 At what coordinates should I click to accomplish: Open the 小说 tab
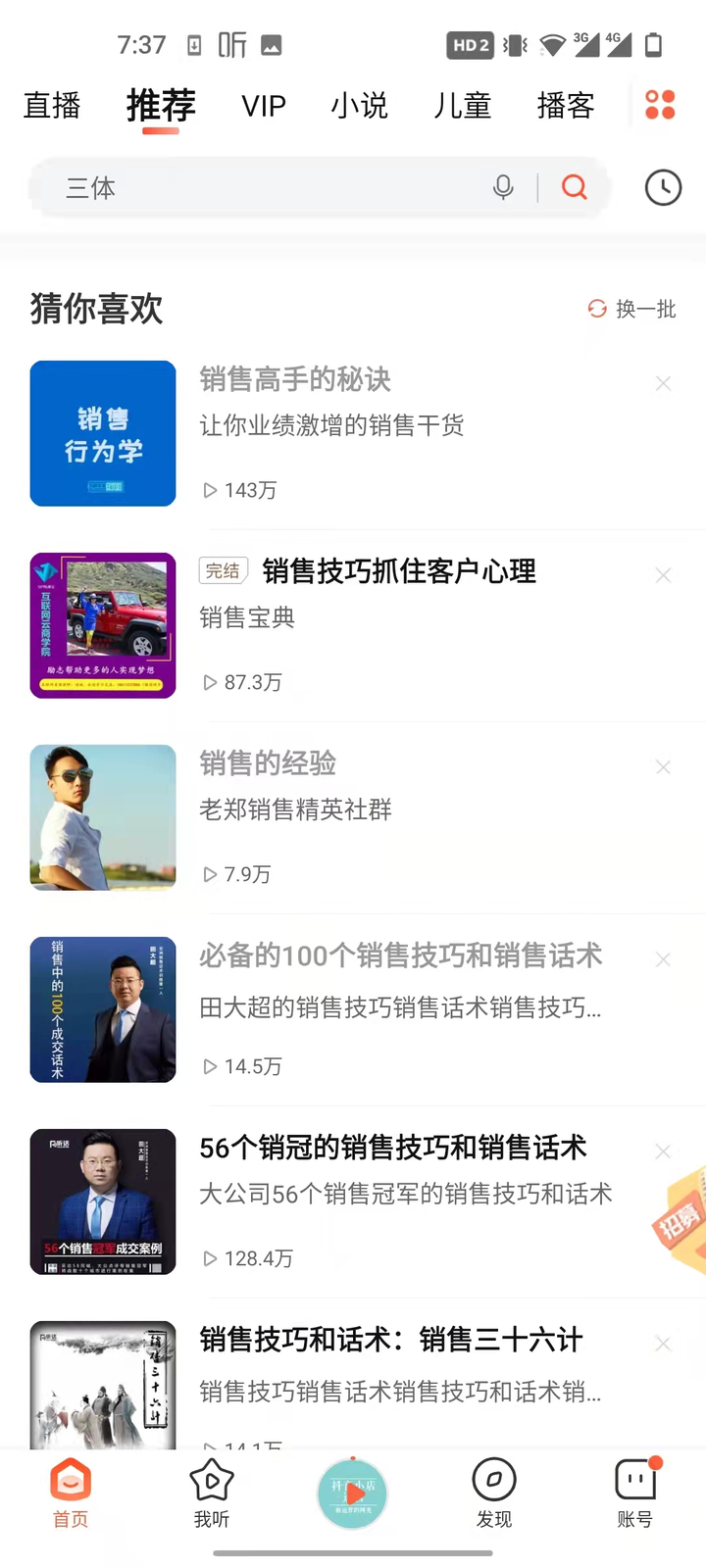359,105
